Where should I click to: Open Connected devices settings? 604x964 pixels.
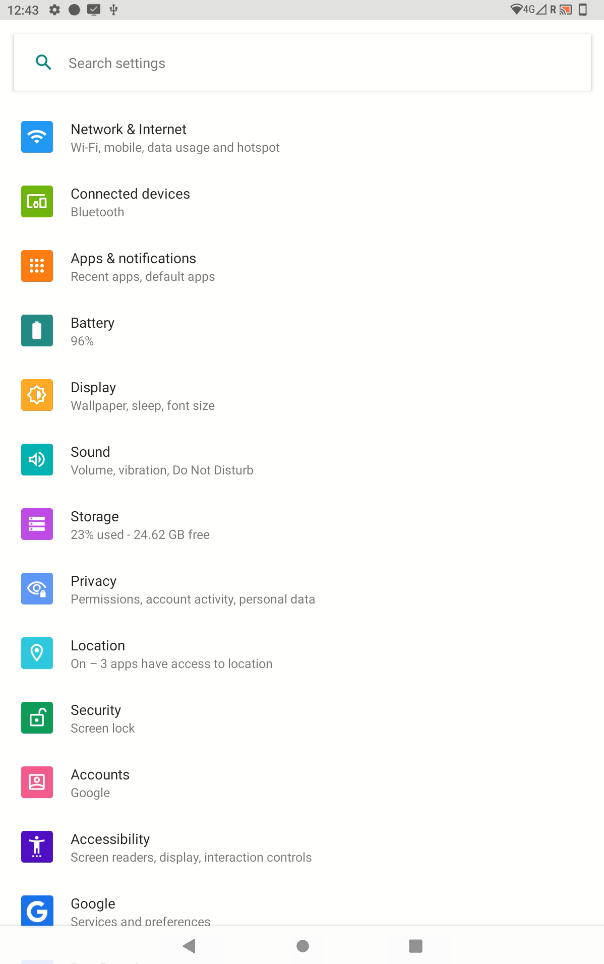click(130, 202)
